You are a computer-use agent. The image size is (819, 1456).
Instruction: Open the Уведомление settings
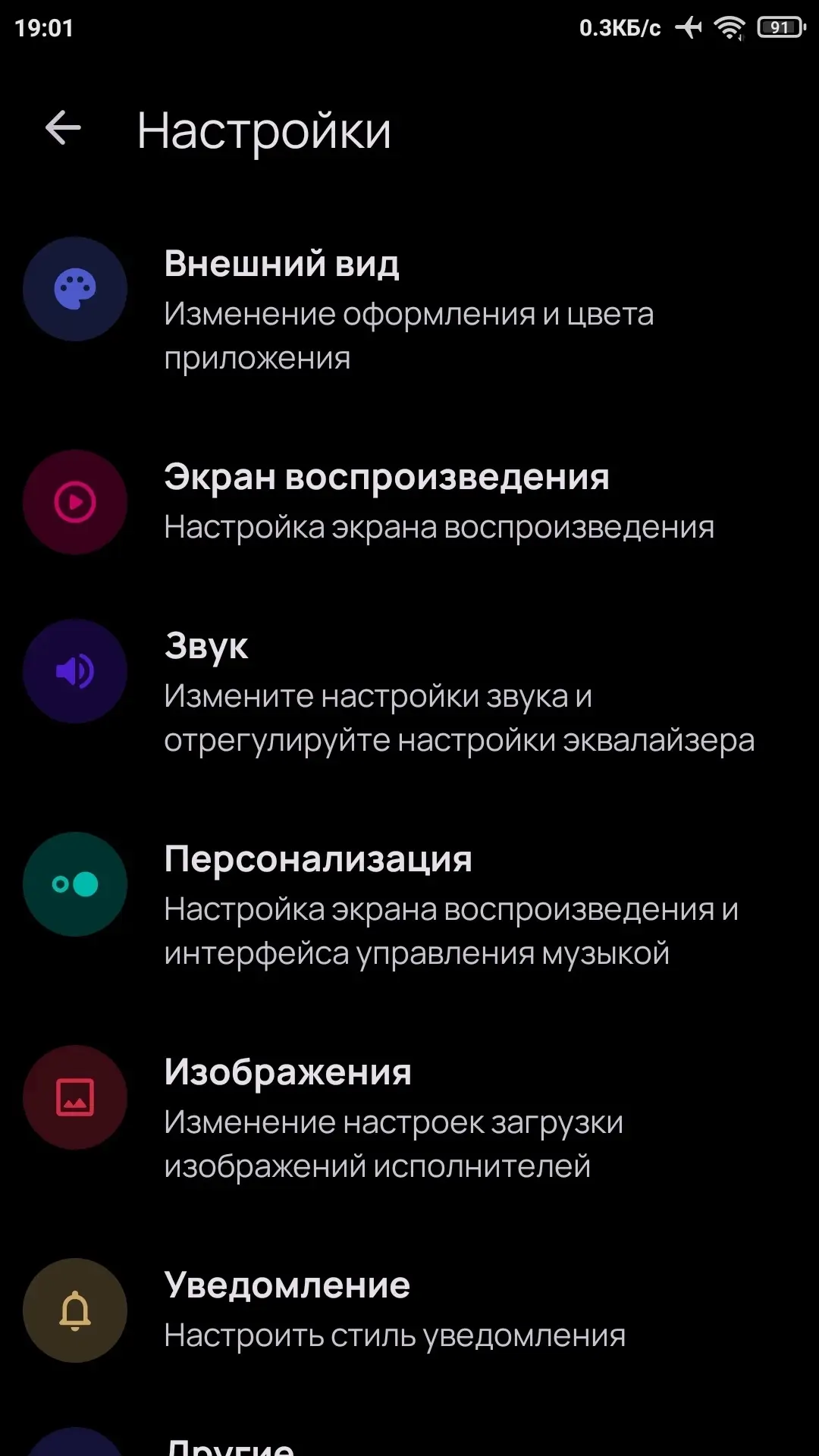click(409, 1310)
